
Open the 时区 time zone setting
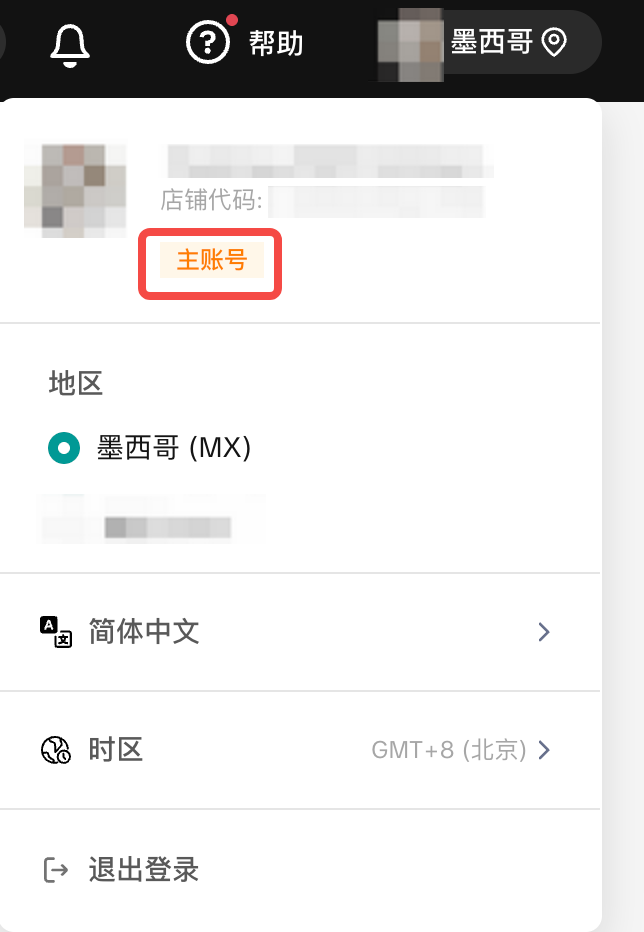coord(300,749)
